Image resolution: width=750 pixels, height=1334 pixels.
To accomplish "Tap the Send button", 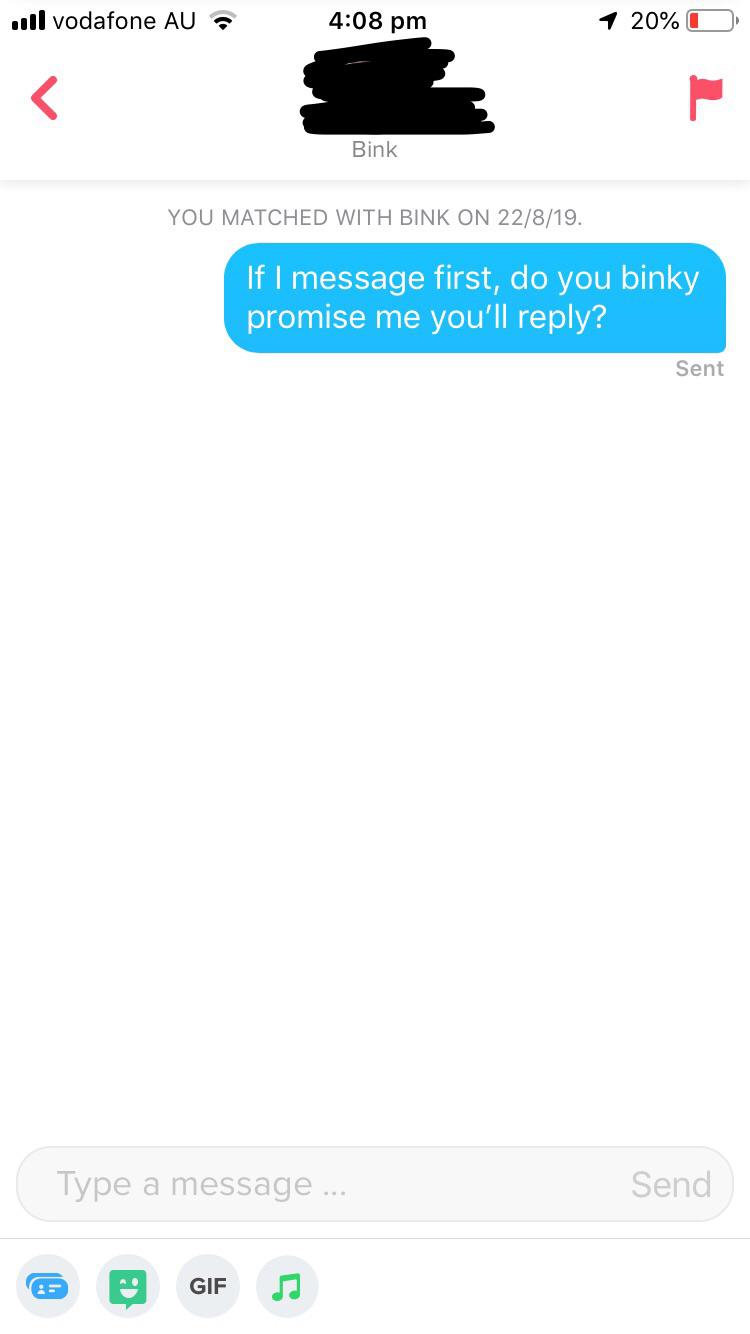I will click(x=670, y=1184).
